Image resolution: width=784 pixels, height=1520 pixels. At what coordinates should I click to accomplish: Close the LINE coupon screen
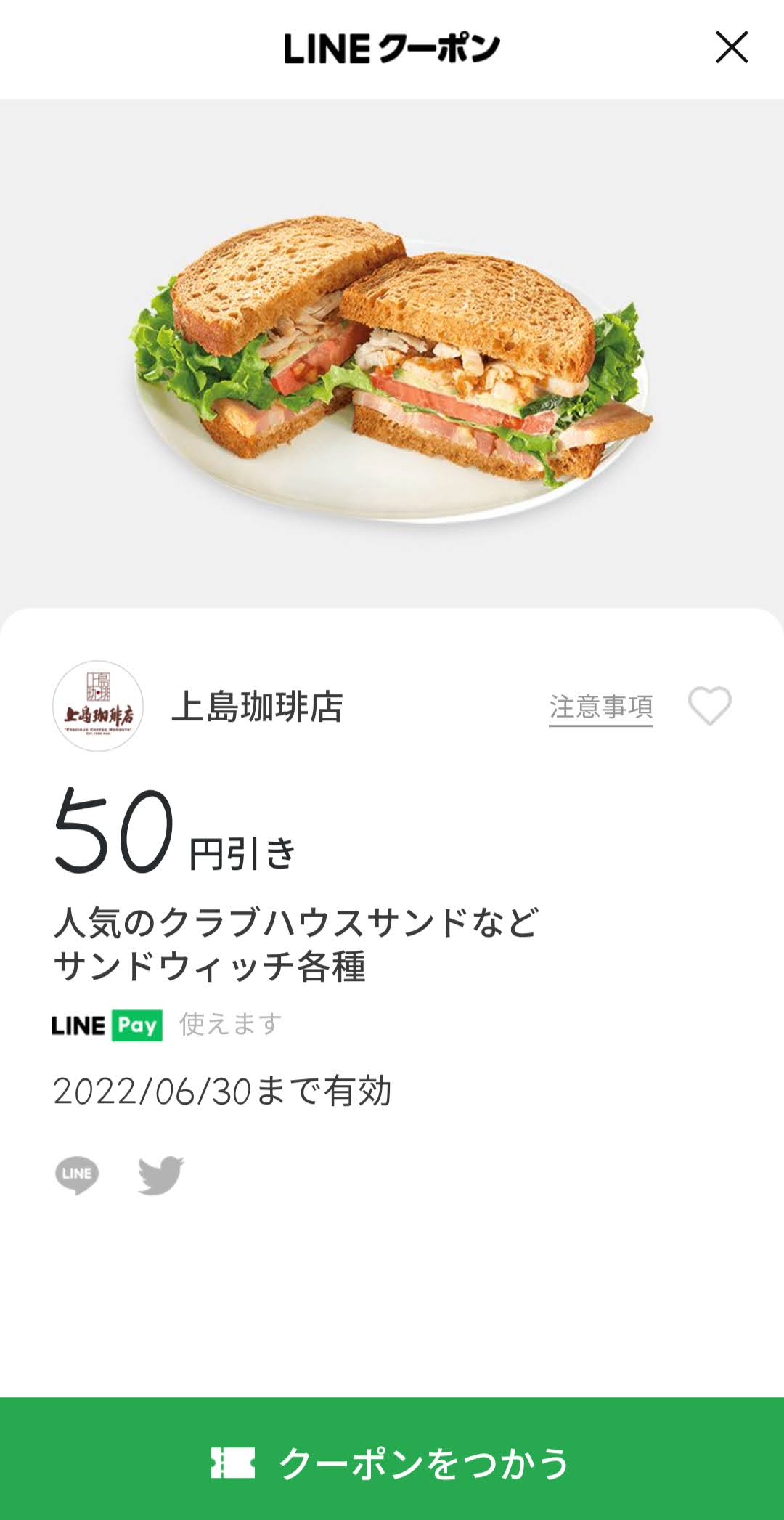point(732,48)
